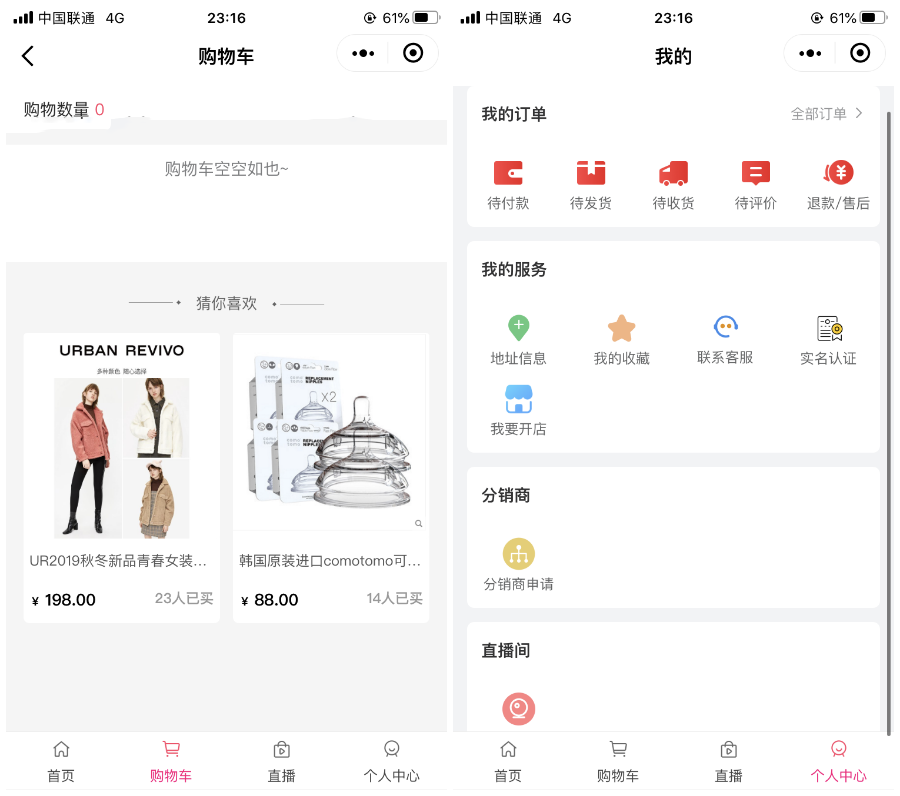Open 待评价 orders
This screenshot has height=796, width=900.
point(756,184)
